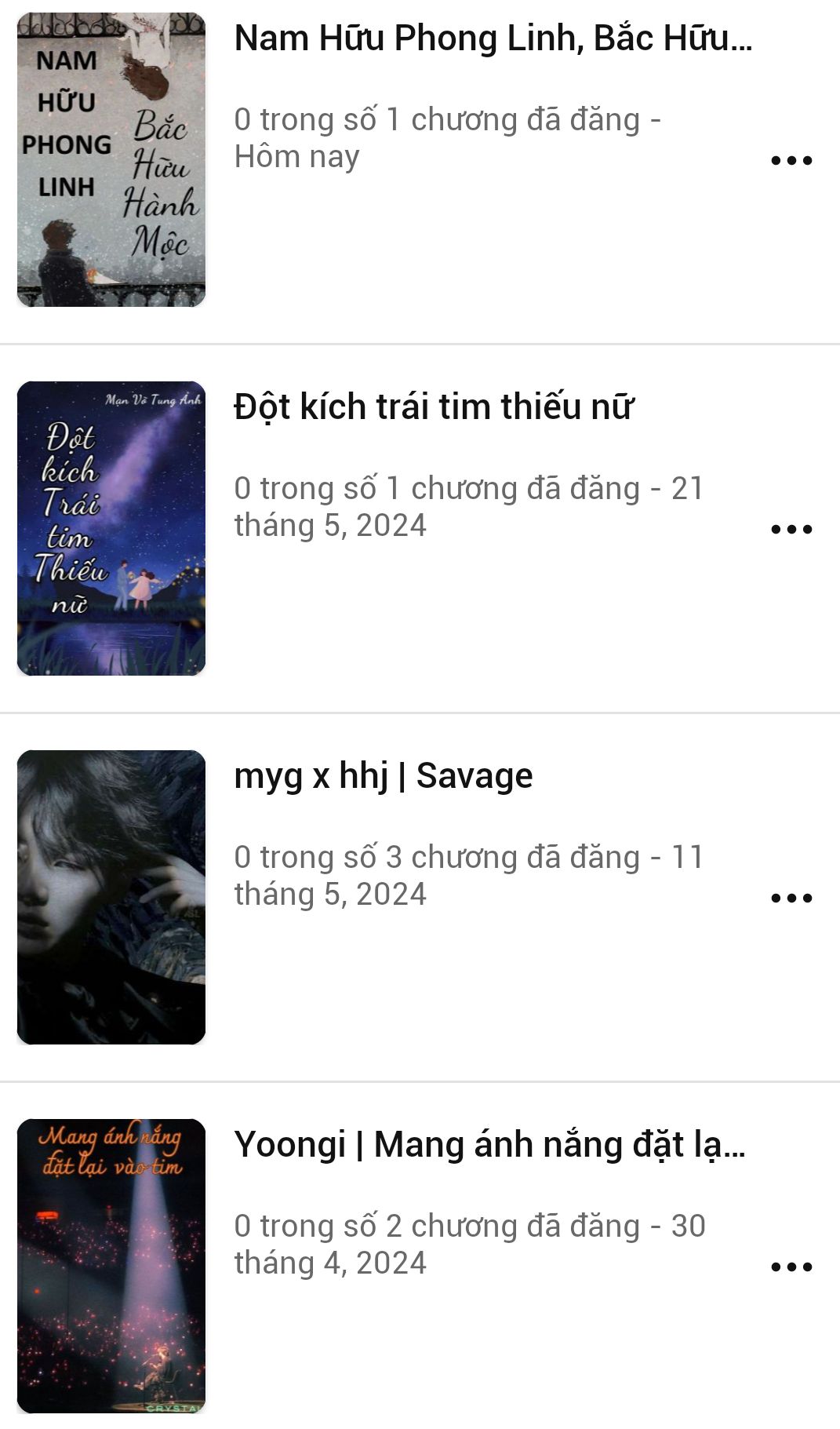Tap the Mang ánh nắng đặt lại cover
Image resolution: width=840 pixels, height=1429 pixels.
coord(111,1266)
